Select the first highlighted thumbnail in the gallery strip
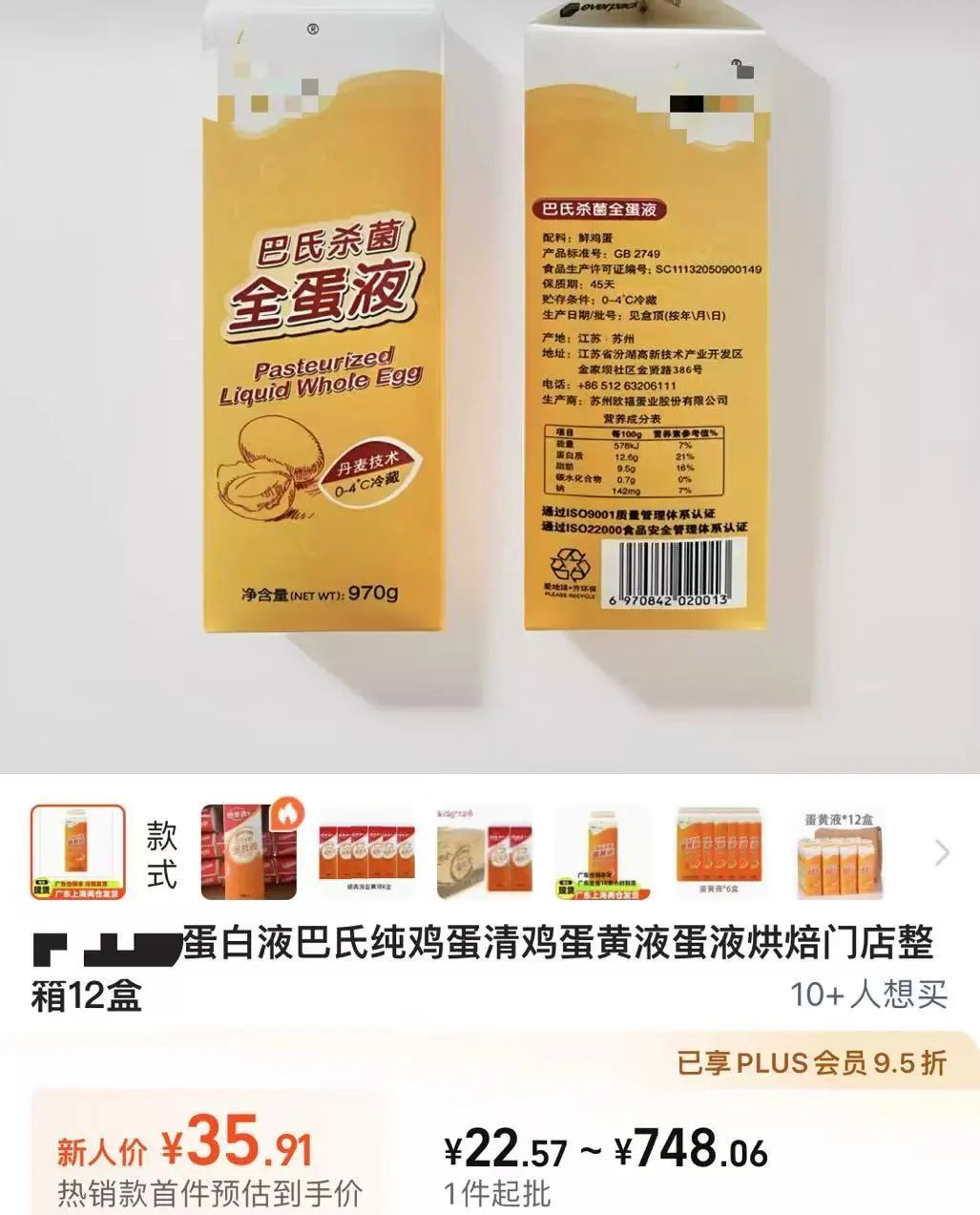 click(x=77, y=852)
